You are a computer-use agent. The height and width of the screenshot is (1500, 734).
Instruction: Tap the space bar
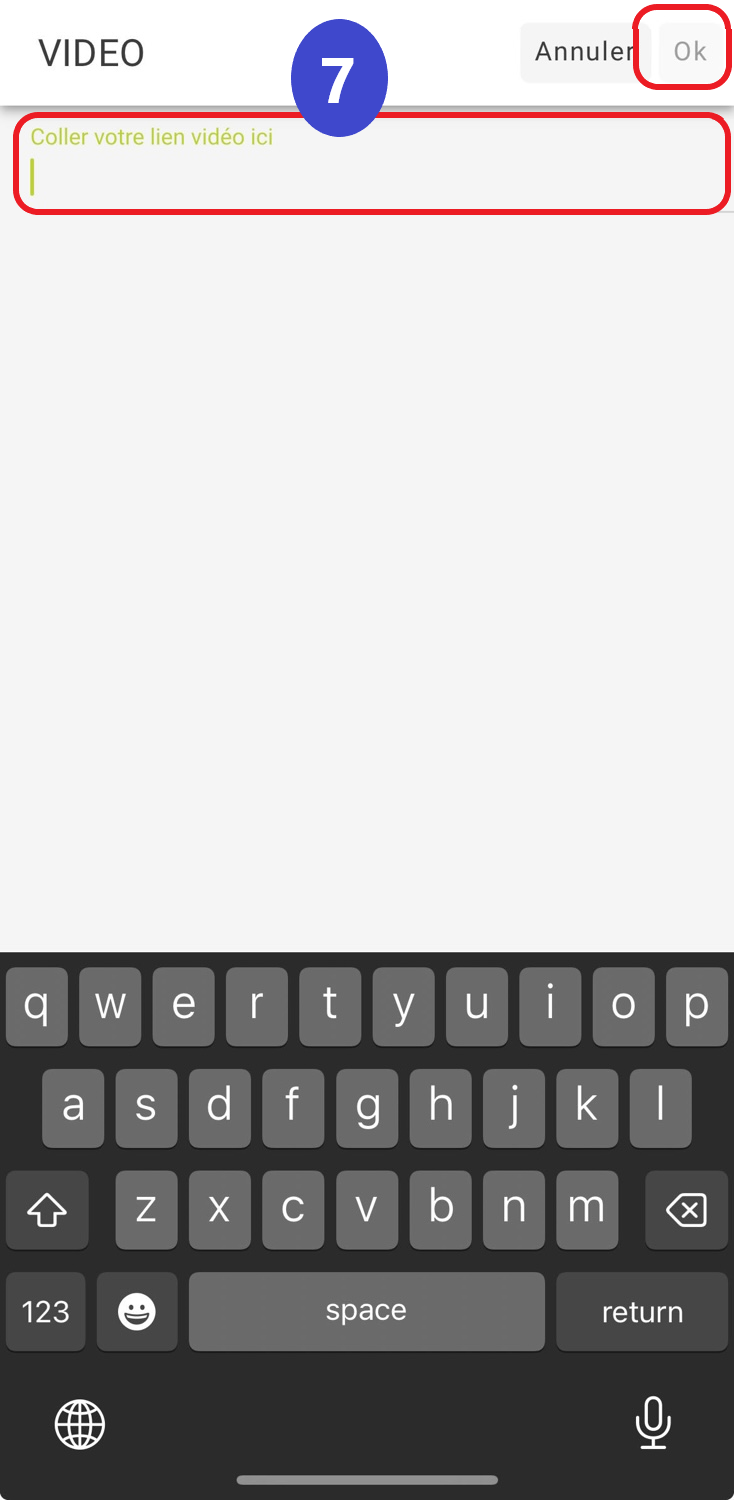coord(367,1312)
